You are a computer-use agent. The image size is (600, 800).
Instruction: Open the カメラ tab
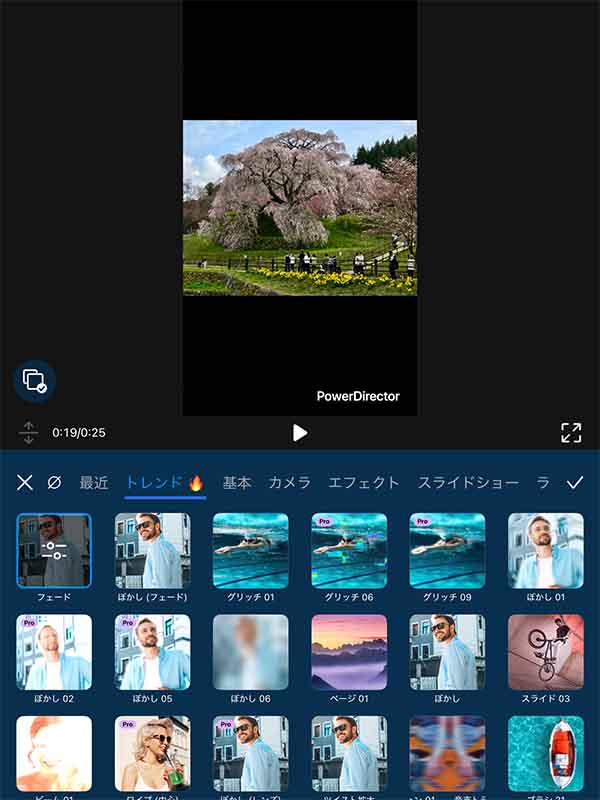click(x=290, y=482)
